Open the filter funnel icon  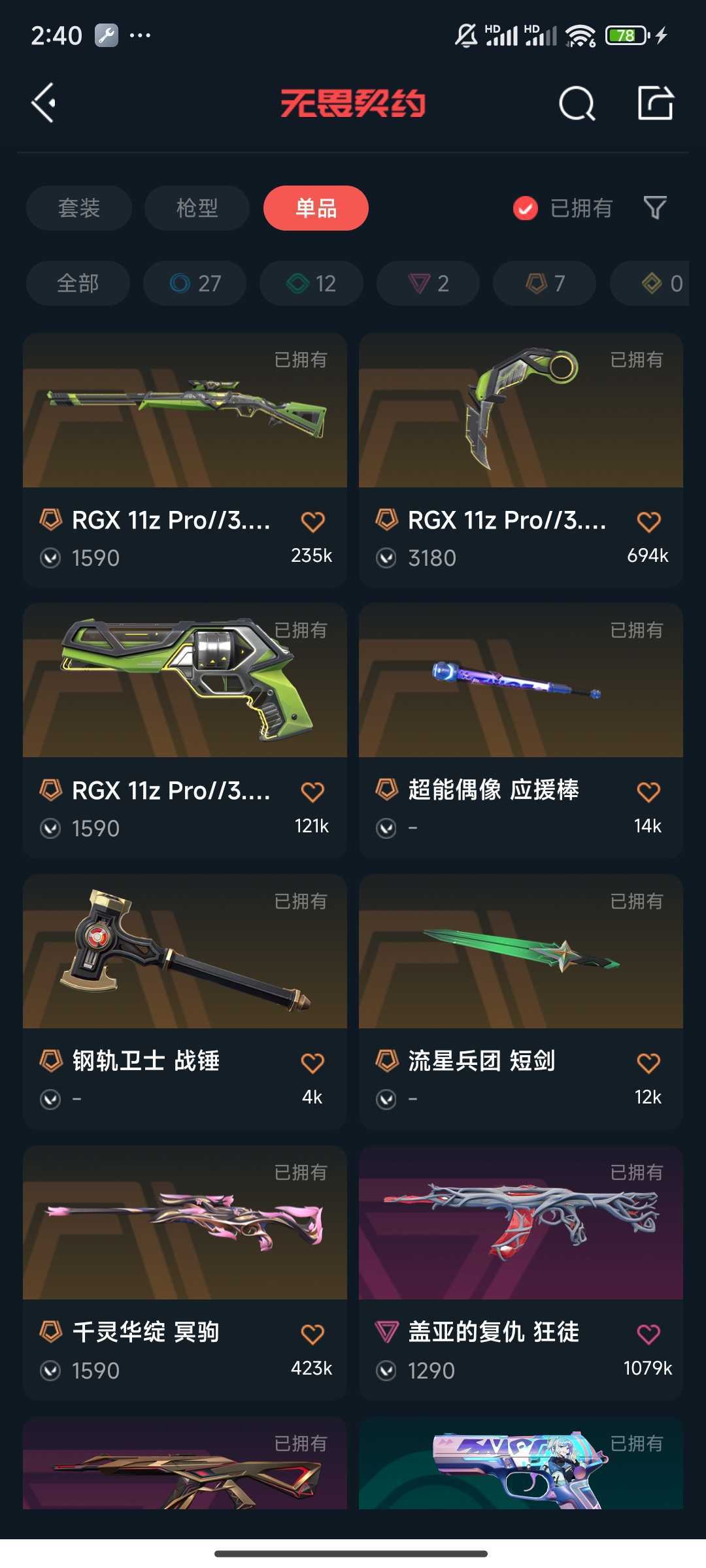[x=655, y=208]
